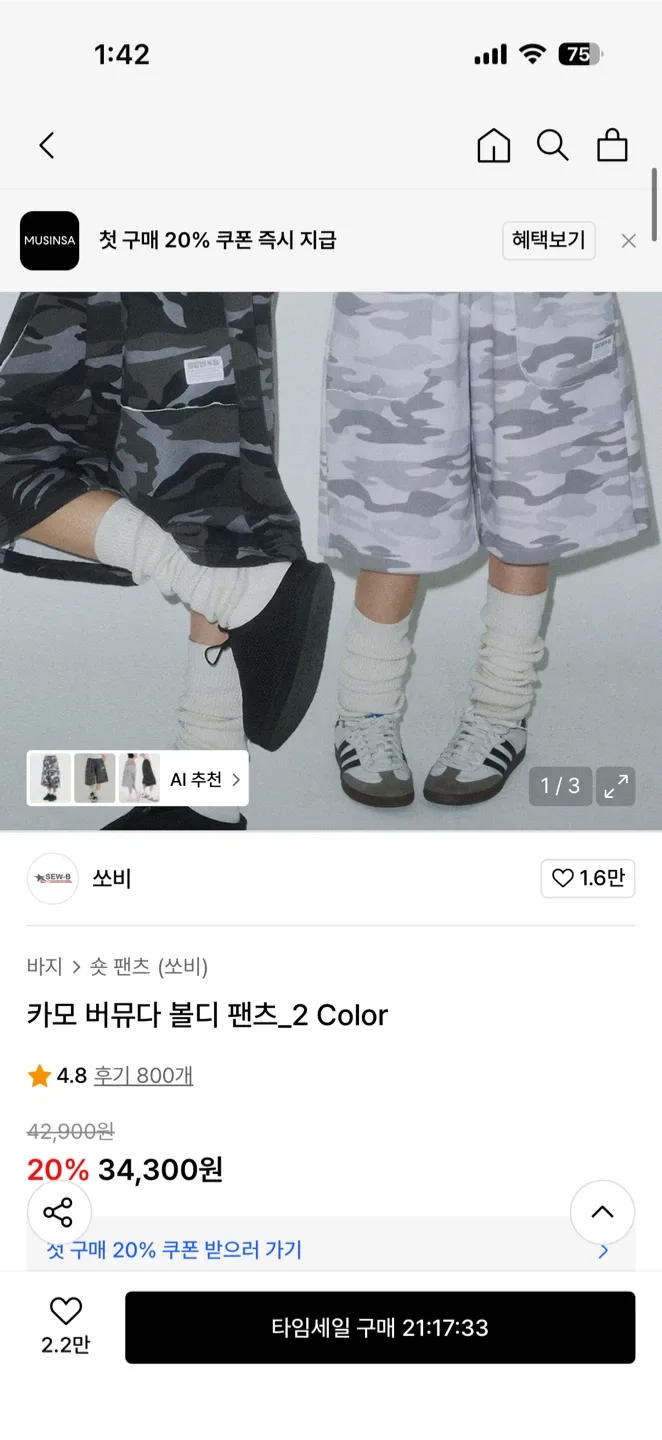Open 첫 구매 20% 쿠폰 받으러 가기
The height and width of the screenshot is (1440, 662).
[330, 1251]
